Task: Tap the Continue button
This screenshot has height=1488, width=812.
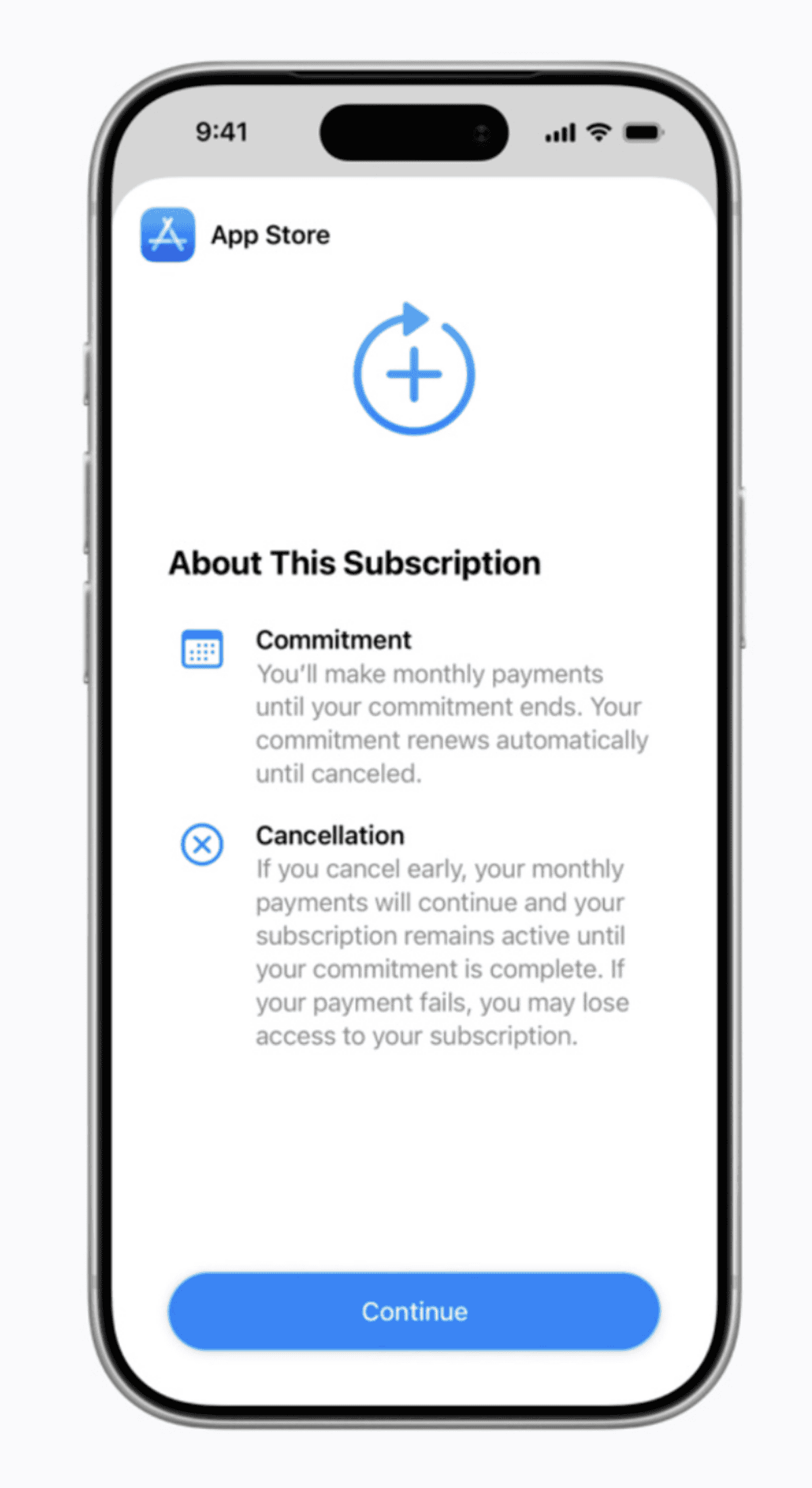Action: click(414, 1311)
